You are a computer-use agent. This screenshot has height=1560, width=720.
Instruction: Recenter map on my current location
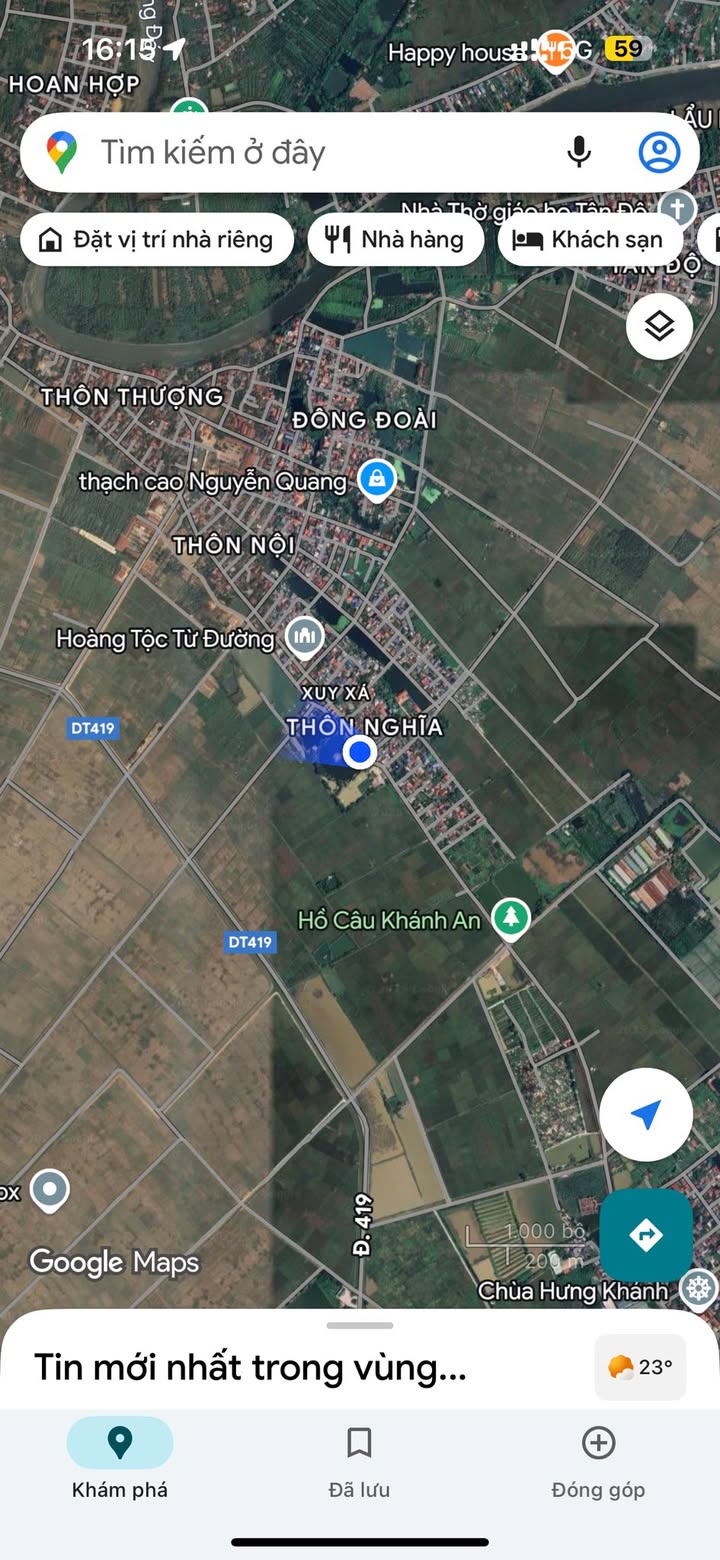pos(646,1114)
